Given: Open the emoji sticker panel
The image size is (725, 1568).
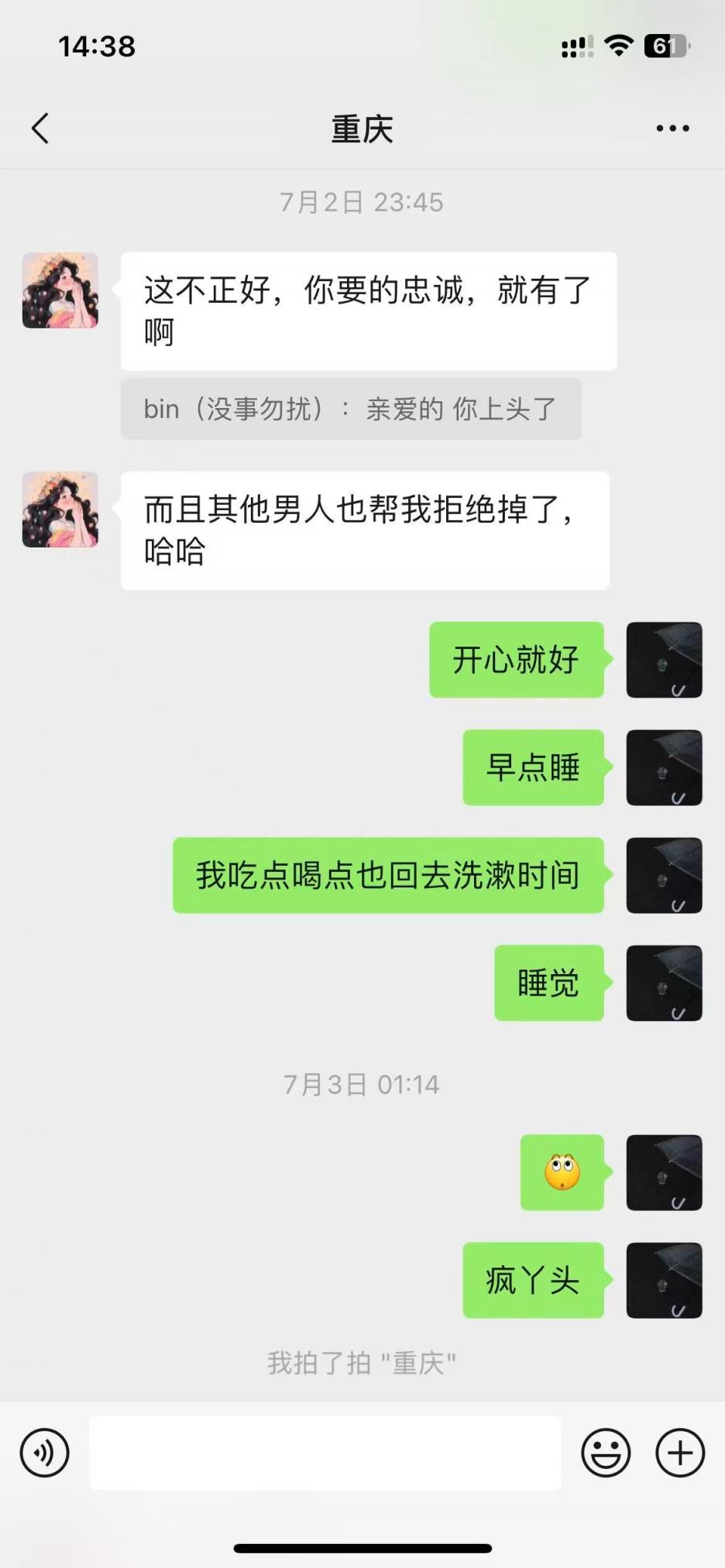Looking at the screenshot, I should pyautogui.click(x=606, y=1453).
